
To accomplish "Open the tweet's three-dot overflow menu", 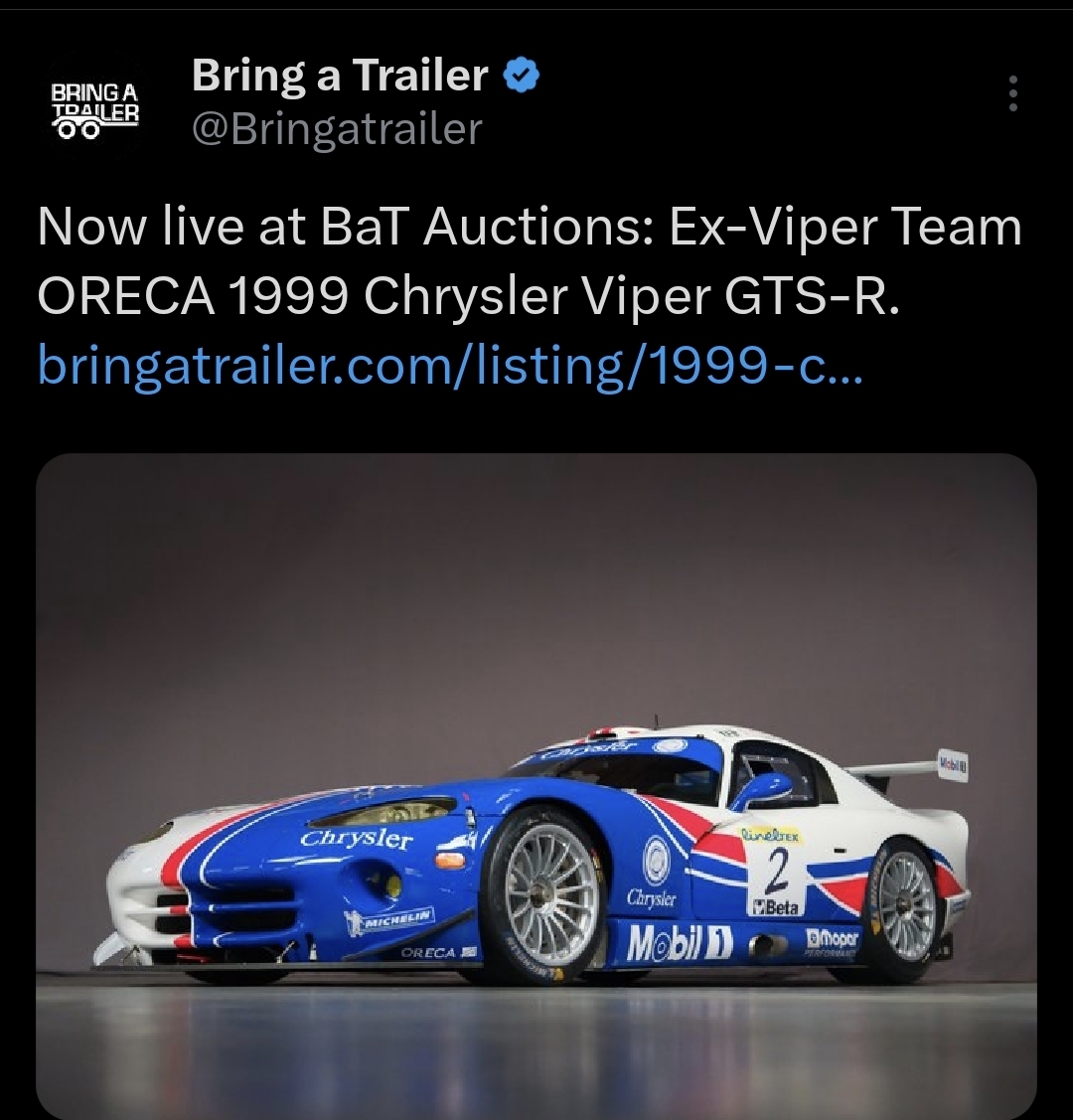I will tap(1012, 93).
